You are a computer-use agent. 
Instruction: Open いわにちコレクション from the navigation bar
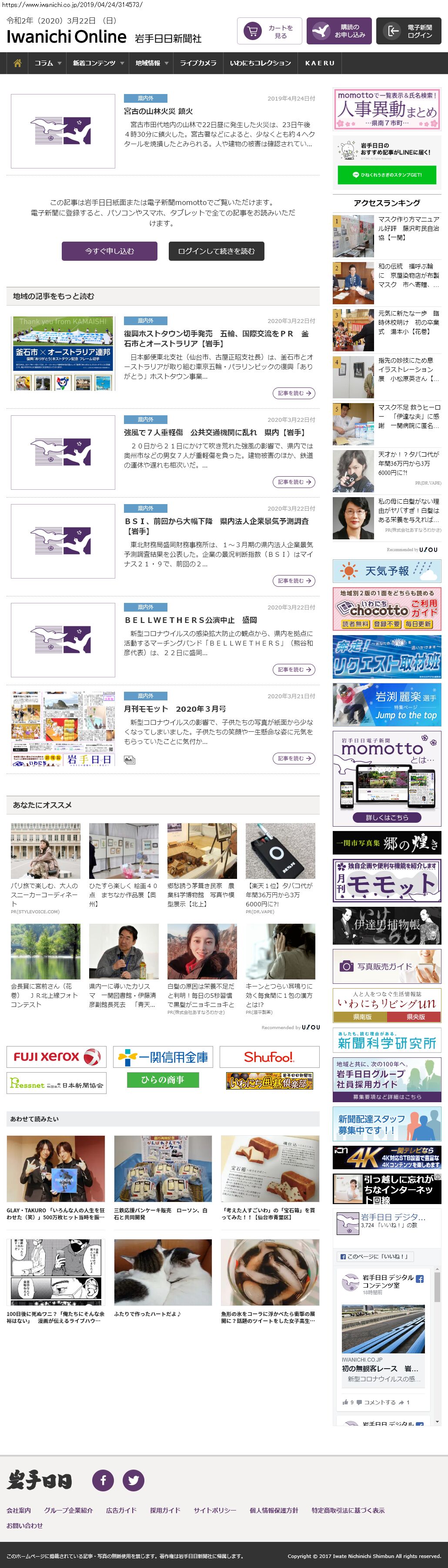(x=260, y=63)
